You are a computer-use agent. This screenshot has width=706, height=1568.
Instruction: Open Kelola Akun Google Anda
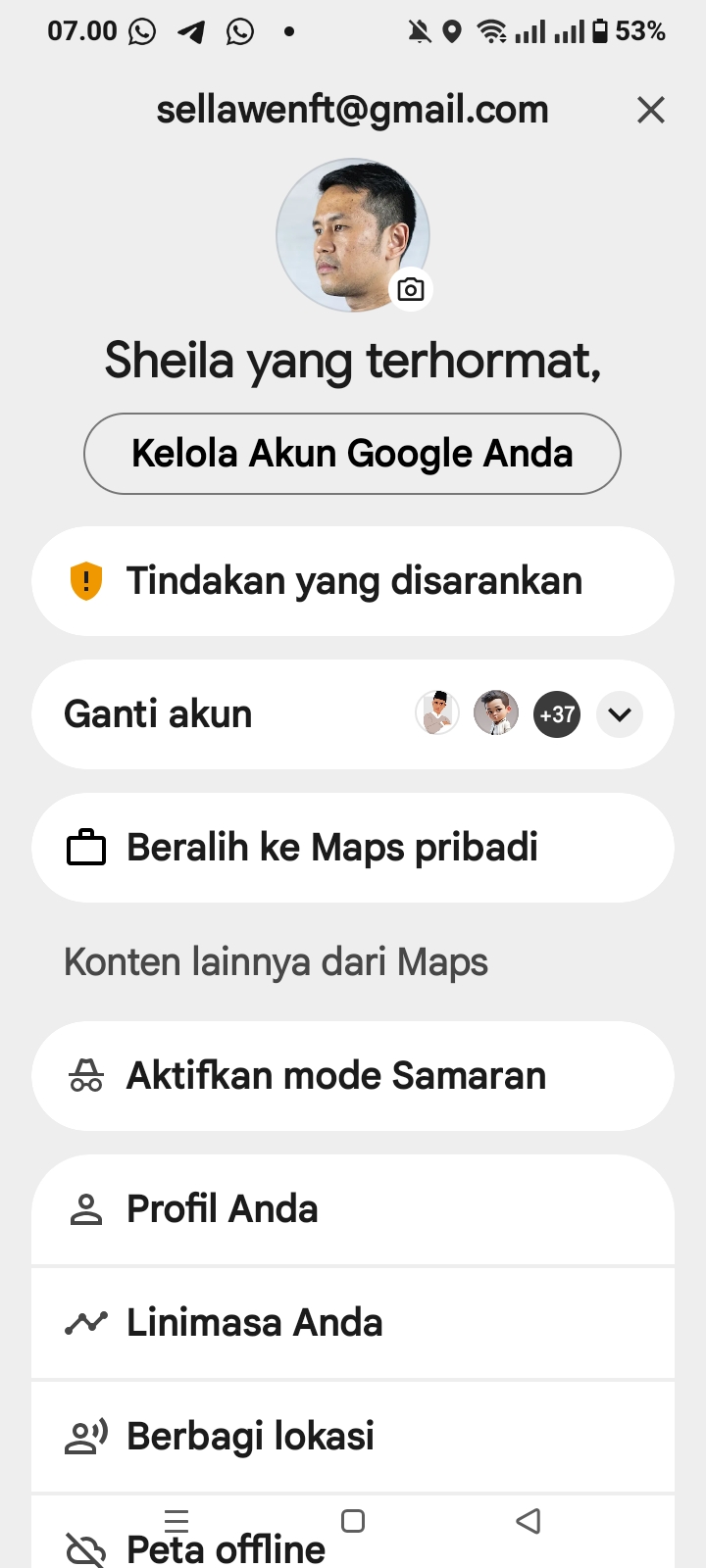tap(352, 454)
